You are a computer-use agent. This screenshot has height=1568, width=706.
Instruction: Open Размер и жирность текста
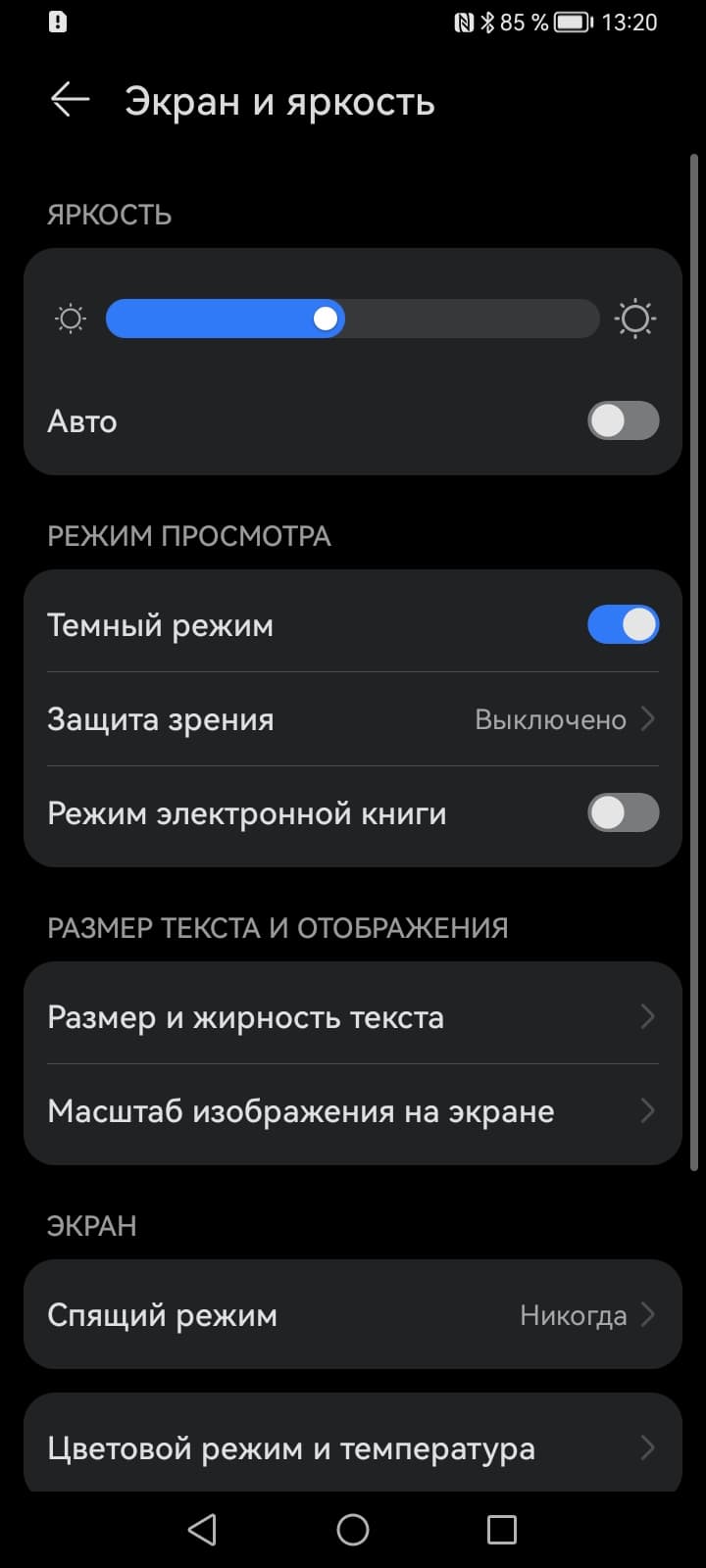[x=353, y=1017]
